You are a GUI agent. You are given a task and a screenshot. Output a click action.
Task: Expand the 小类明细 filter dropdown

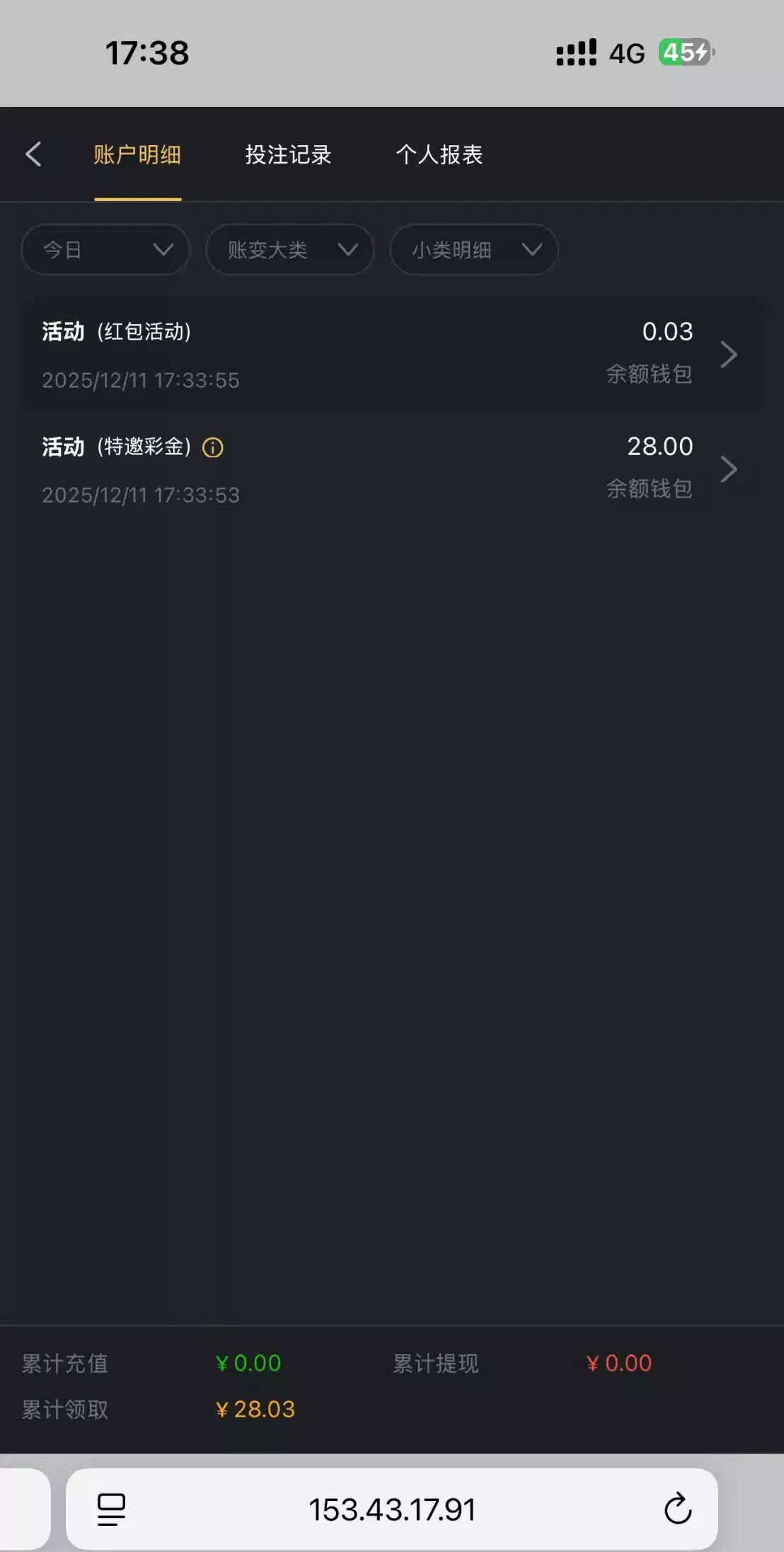(473, 250)
